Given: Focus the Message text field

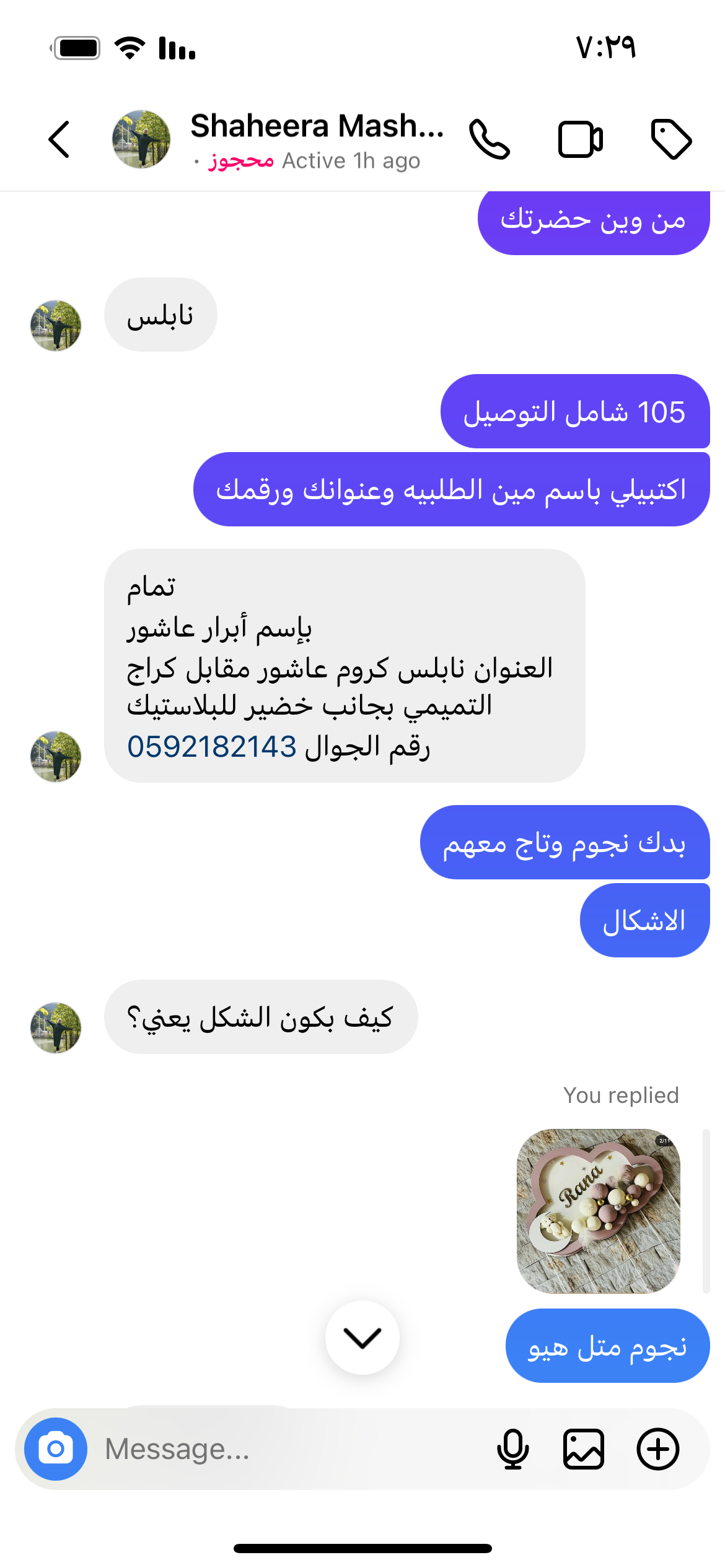Looking at the screenshot, I should pos(279,1449).
